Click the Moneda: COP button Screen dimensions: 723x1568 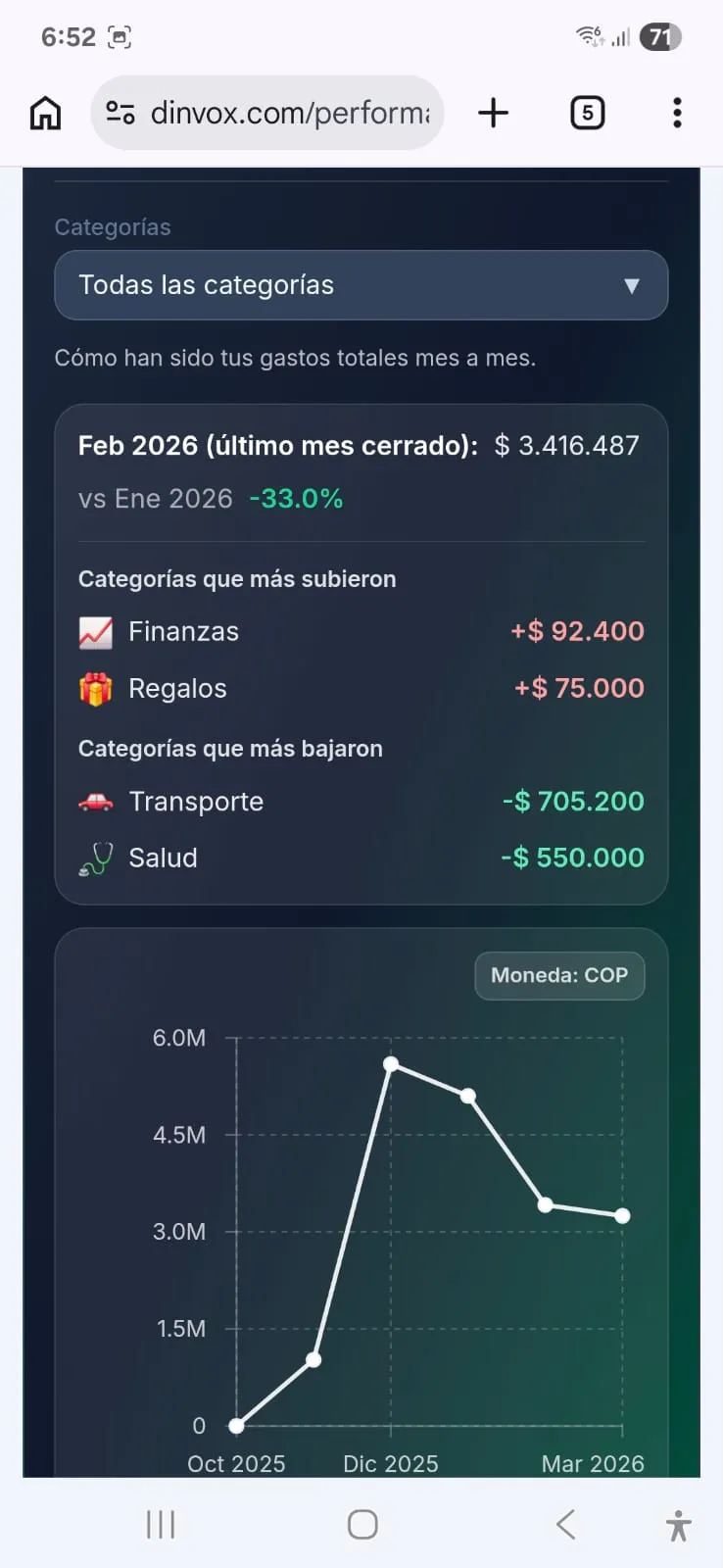pyautogui.click(x=559, y=975)
